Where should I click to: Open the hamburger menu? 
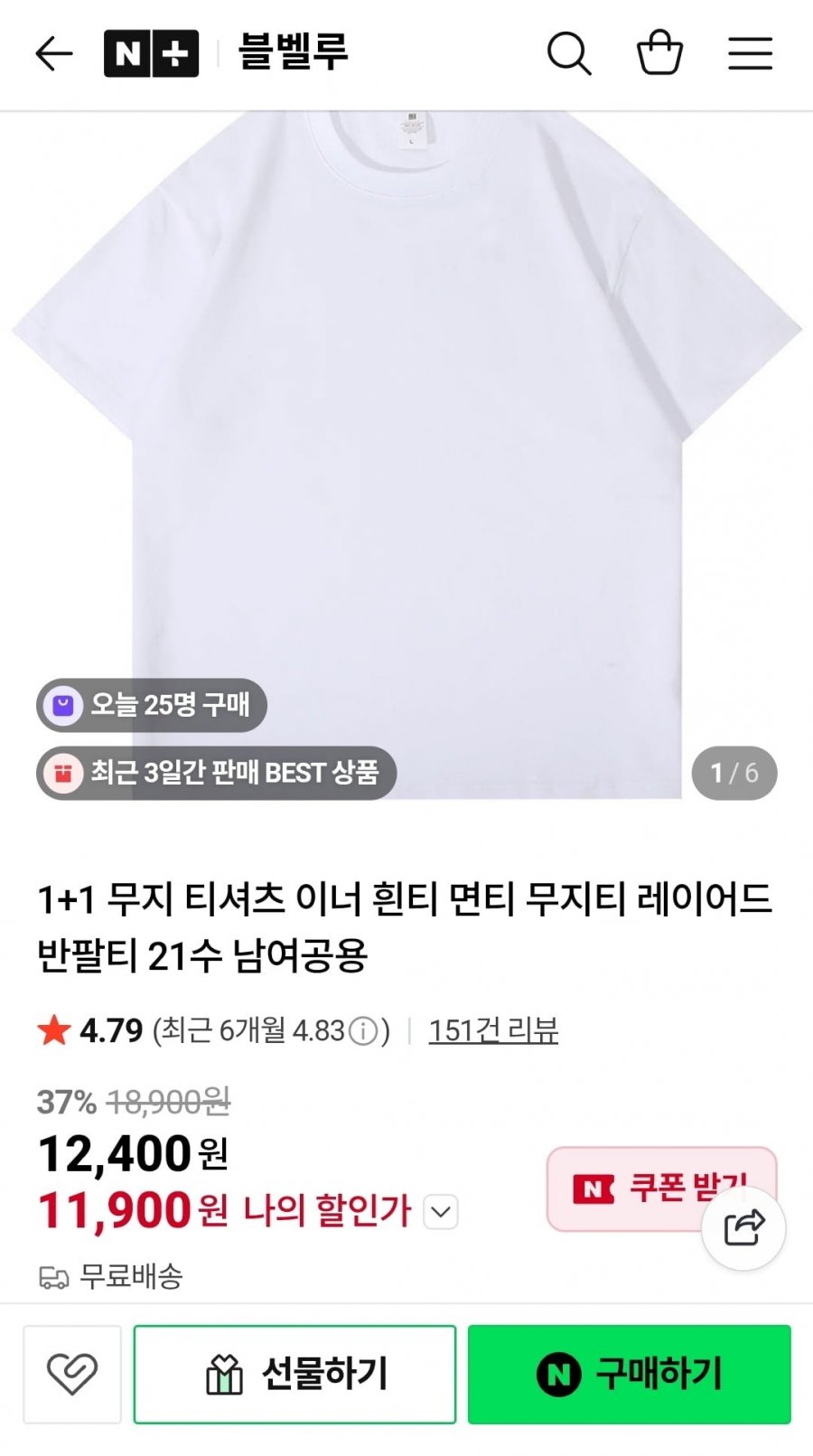click(750, 54)
